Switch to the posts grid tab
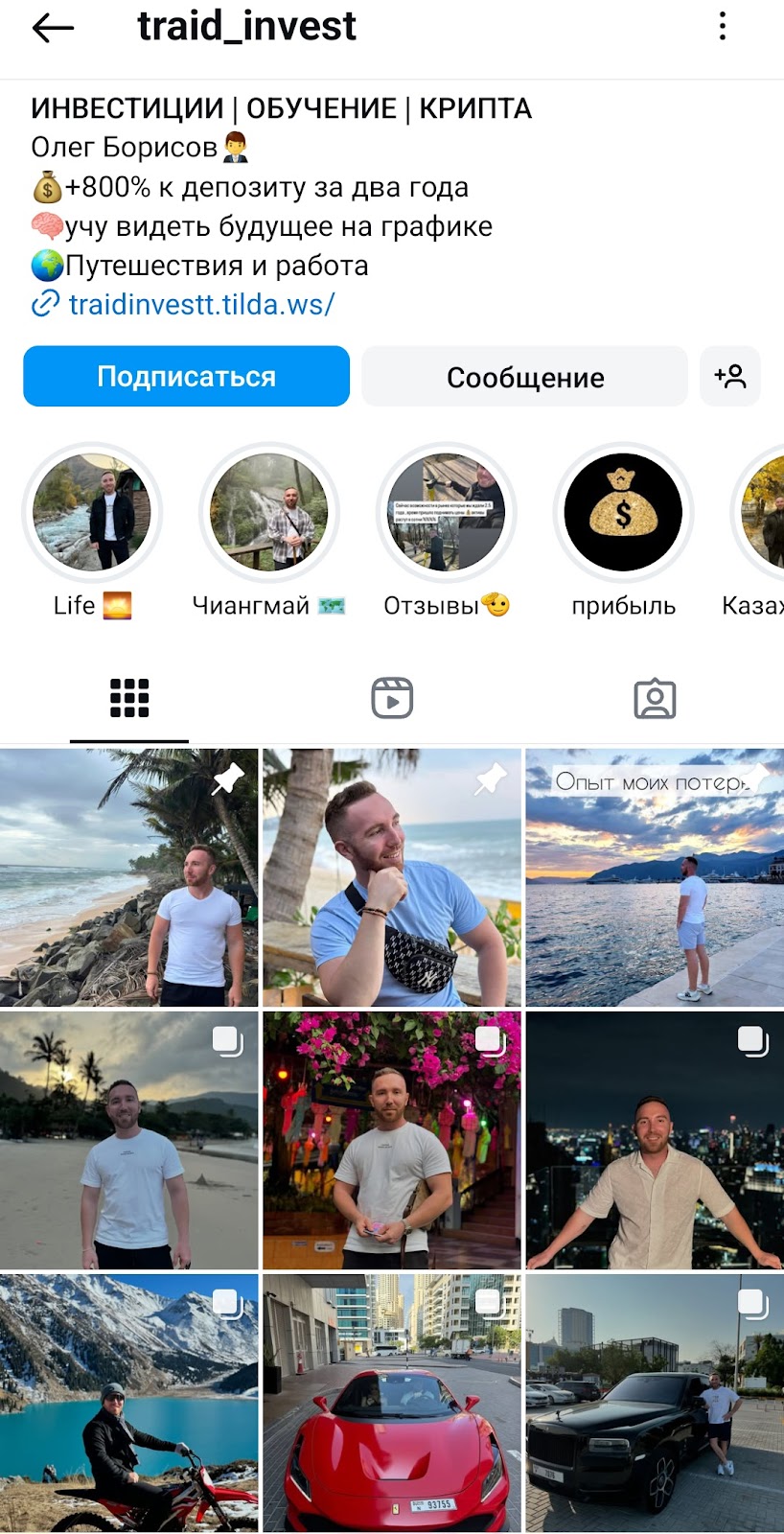This screenshot has width=784, height=1534. [129, 699]
